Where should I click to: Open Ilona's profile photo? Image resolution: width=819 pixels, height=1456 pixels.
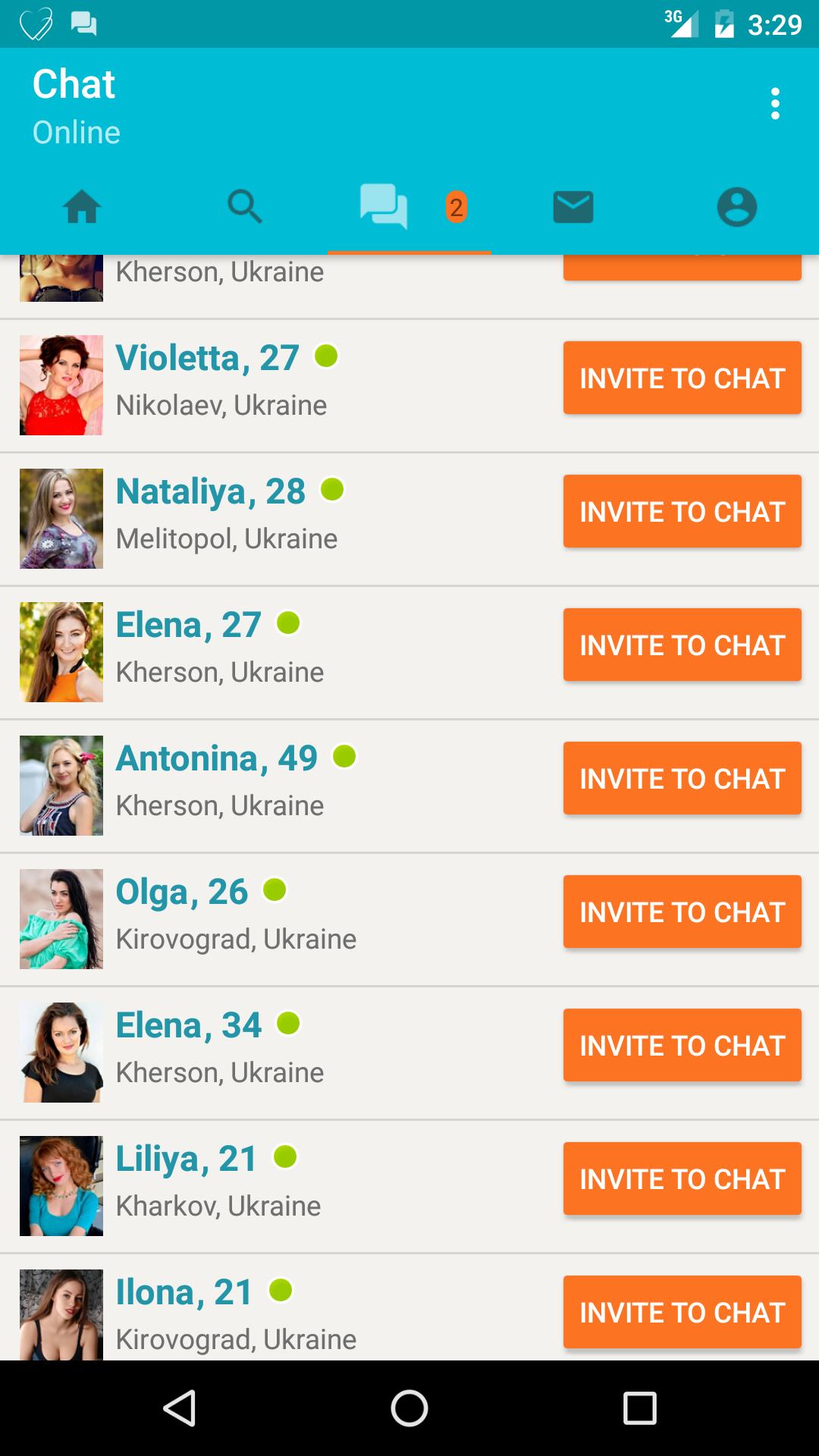(x=61, y=1316)
